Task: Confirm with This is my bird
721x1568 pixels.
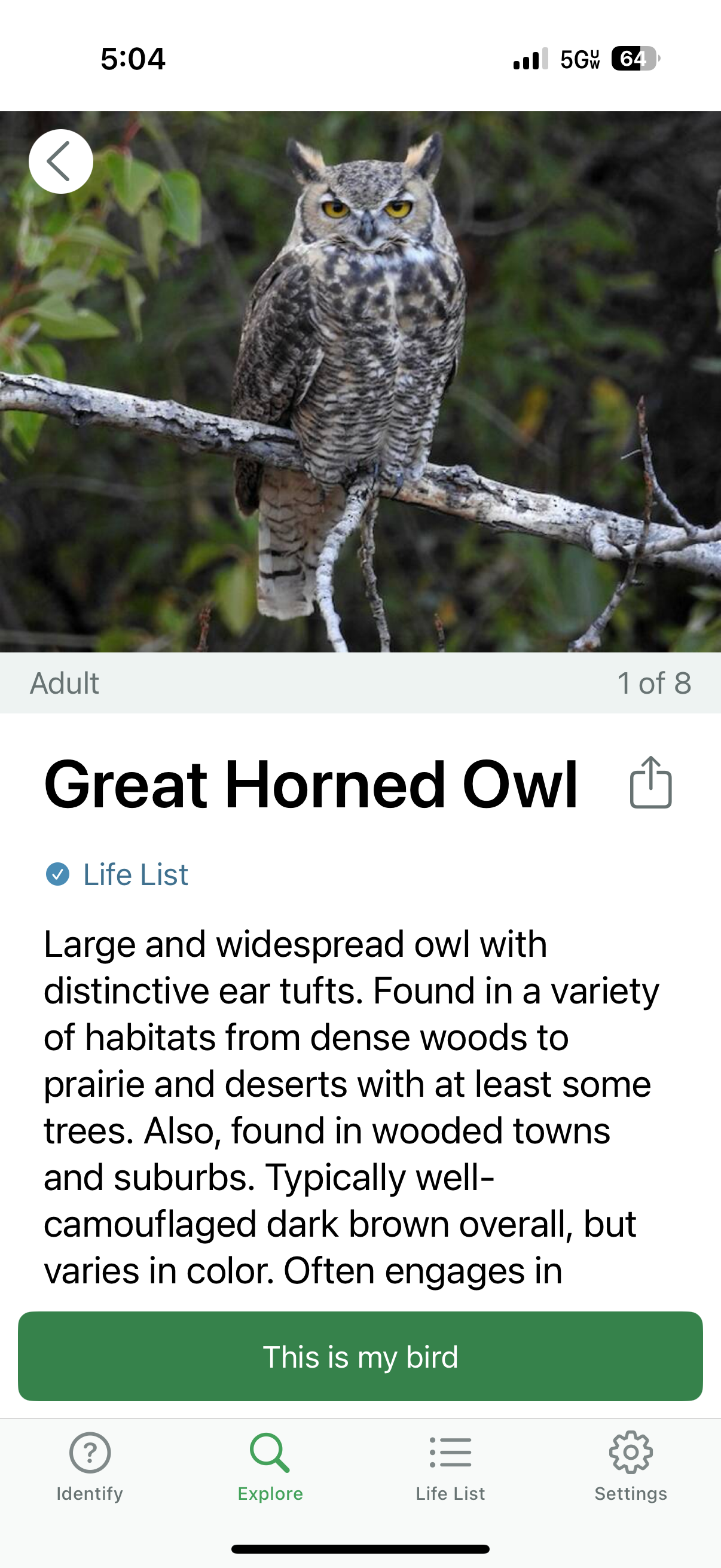Action: (x=360, y=1357)
